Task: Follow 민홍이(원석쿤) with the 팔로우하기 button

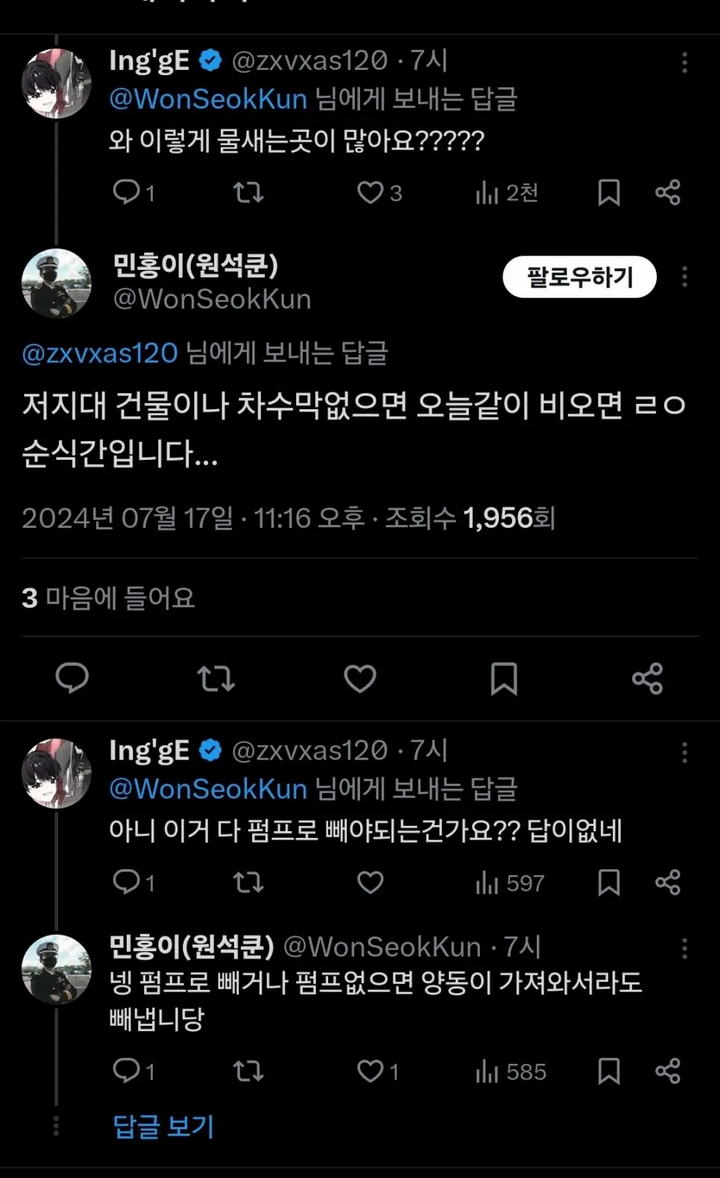Action: pyautogui.click(x=579, y=277)
